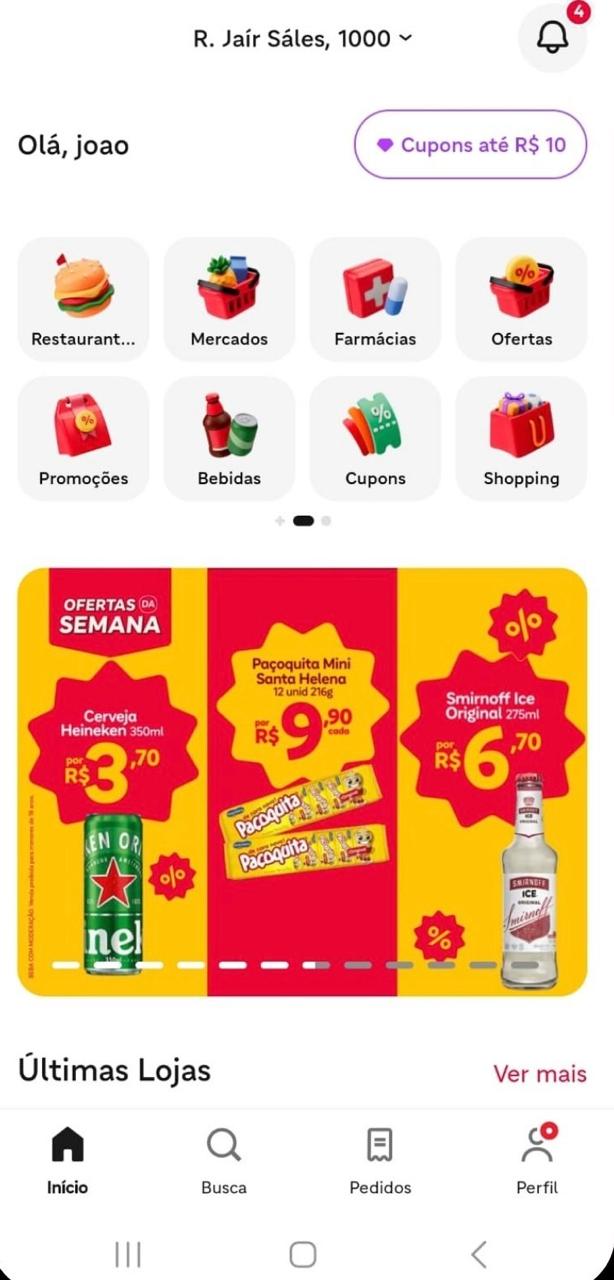
Task: Open the Farmácias category
Action: (x=375, y=299)
